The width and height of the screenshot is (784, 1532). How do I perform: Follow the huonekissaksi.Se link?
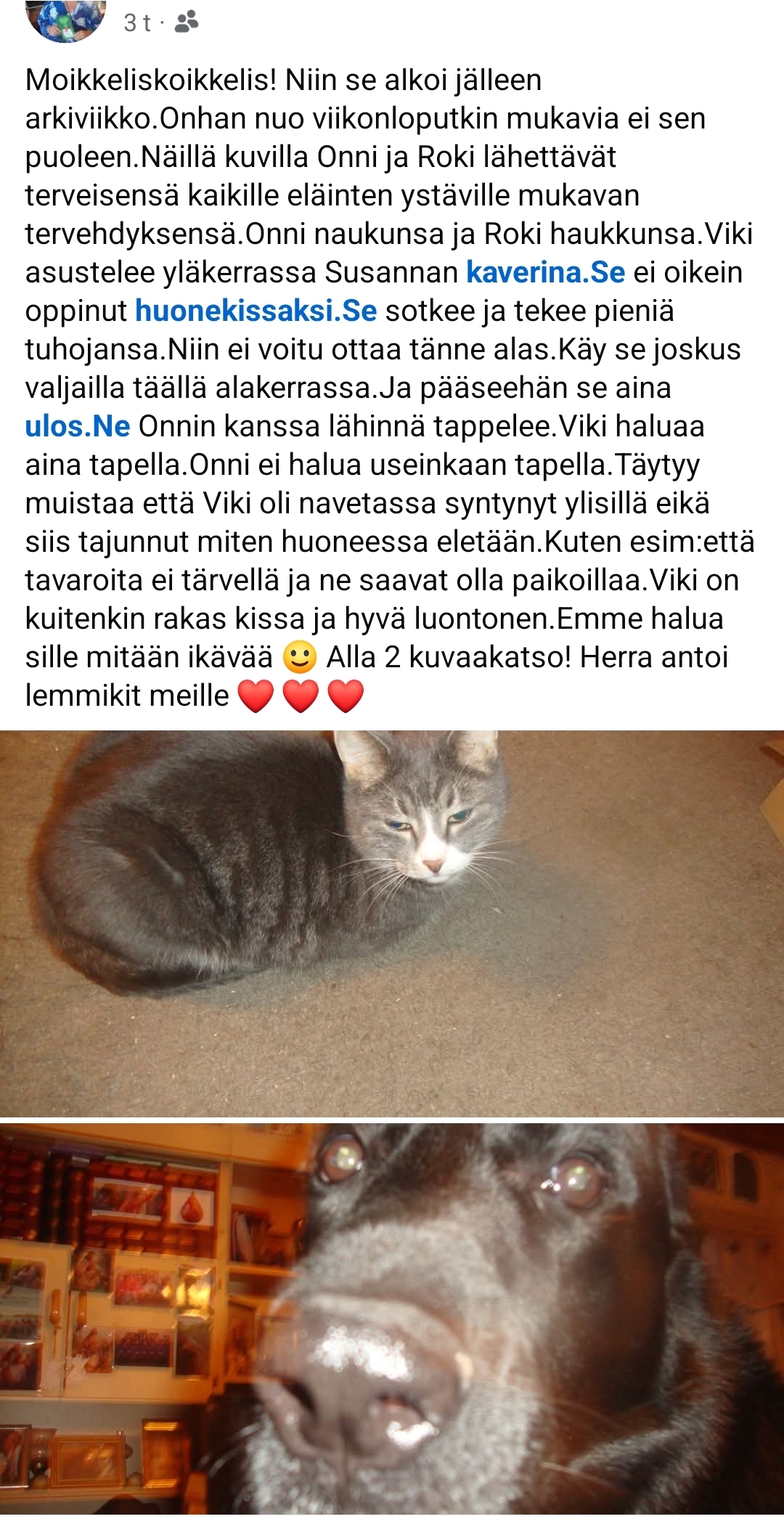pos(256,311)
